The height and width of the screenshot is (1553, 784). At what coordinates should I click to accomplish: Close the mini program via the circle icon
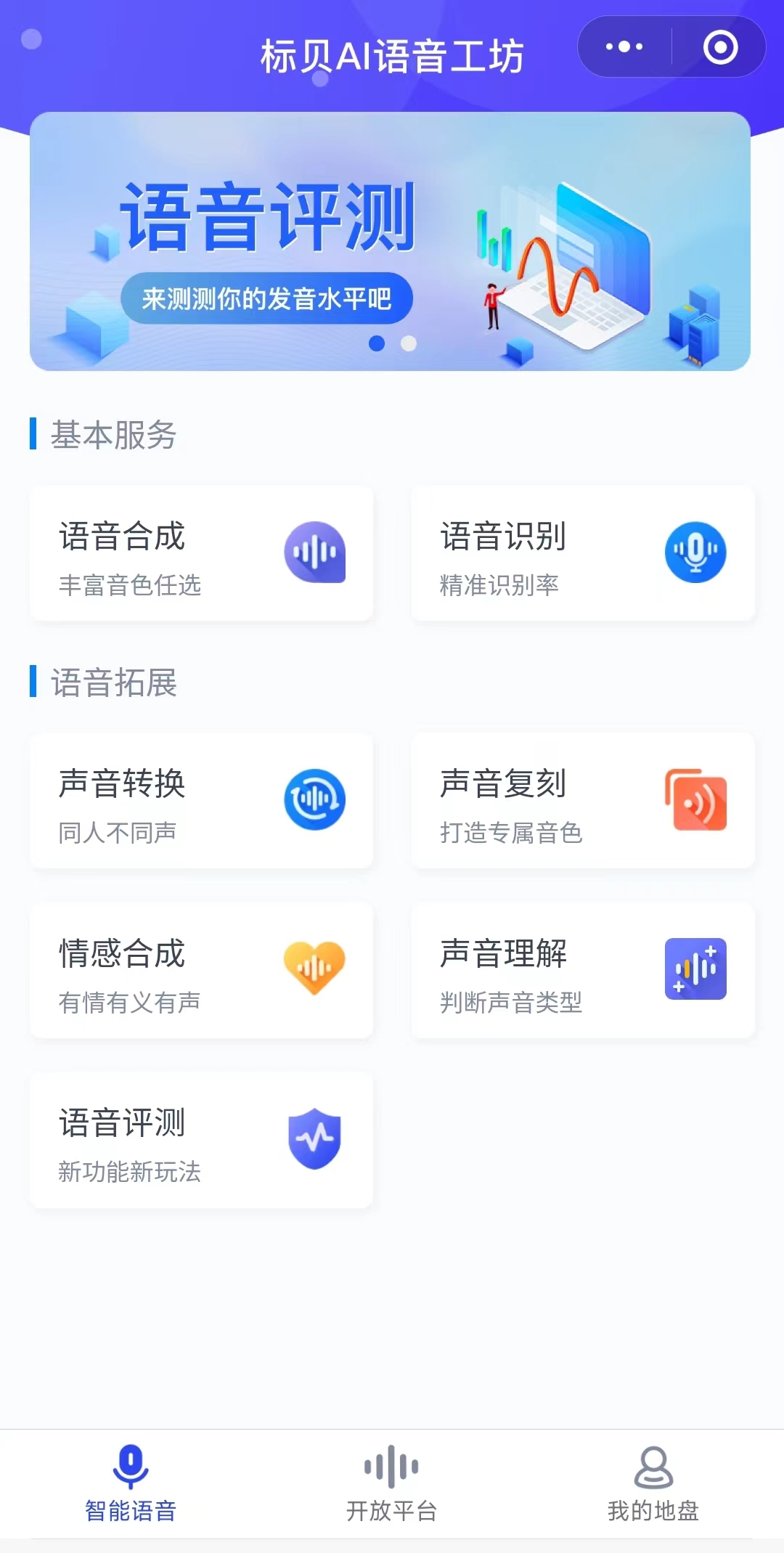tap(720, 47)
